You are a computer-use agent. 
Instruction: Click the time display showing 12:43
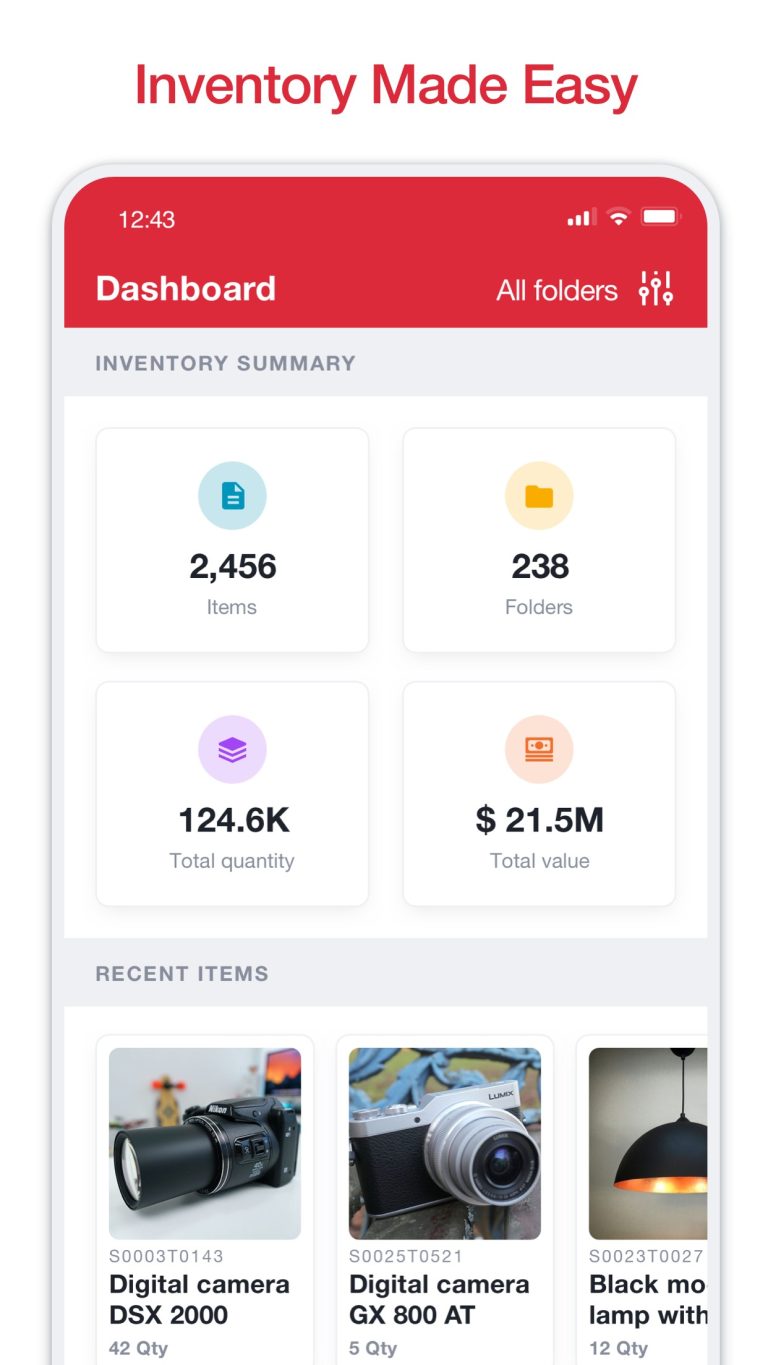[146, 217]
